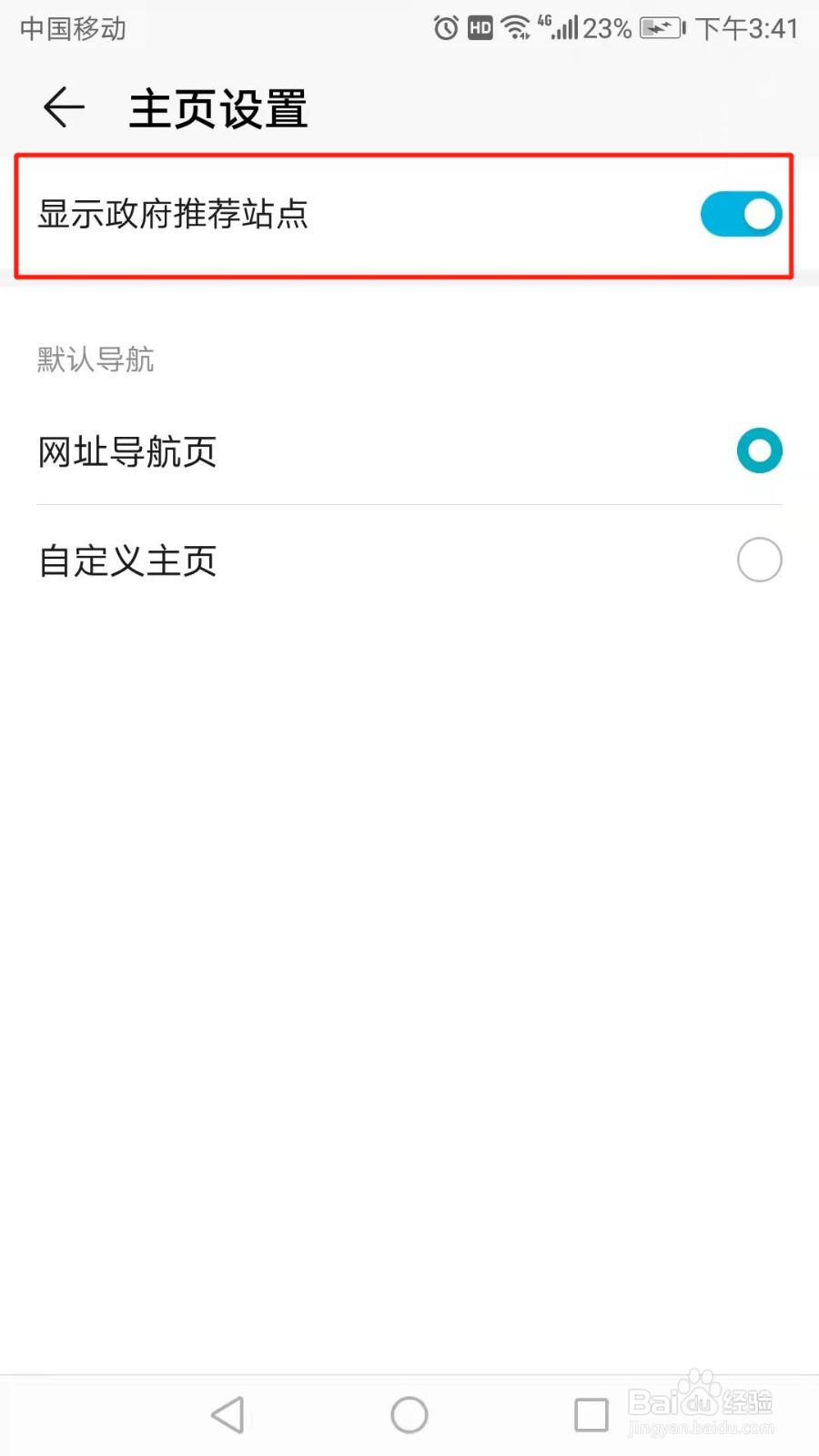Tap the HD voice status icon
The image size is (819, 1456).
pos(480,27)
